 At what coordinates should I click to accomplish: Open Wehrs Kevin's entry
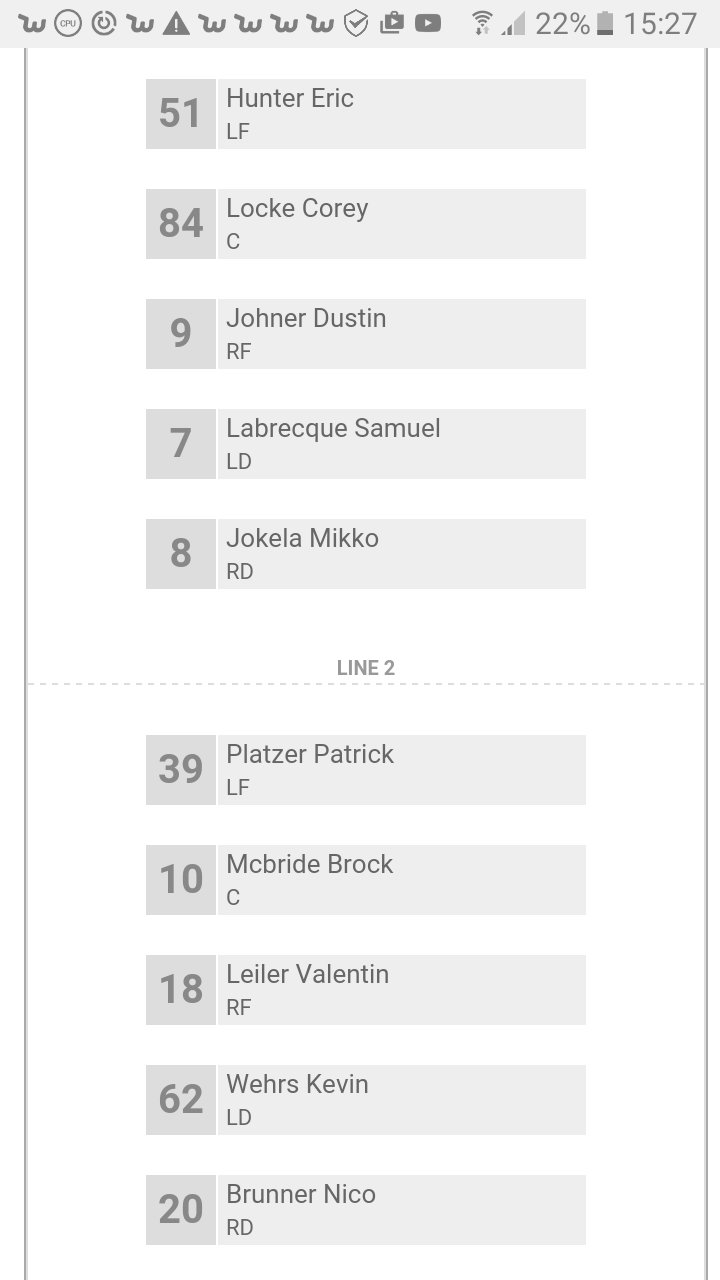click(x=366, y=1100)
